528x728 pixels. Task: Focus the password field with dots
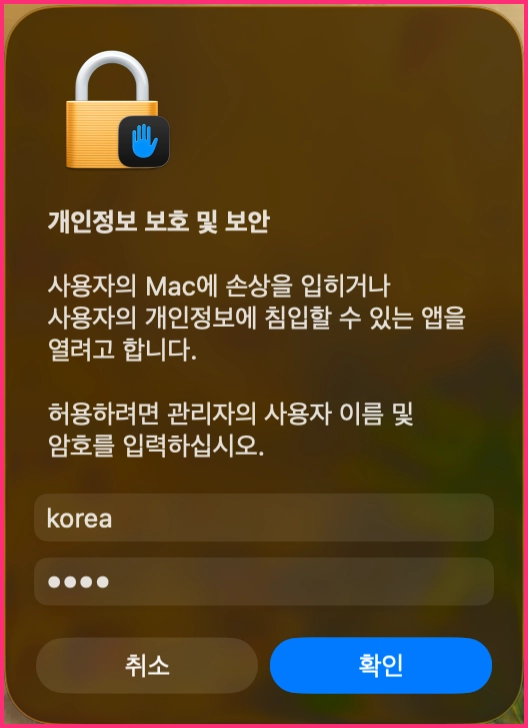[x=264, y=581]
